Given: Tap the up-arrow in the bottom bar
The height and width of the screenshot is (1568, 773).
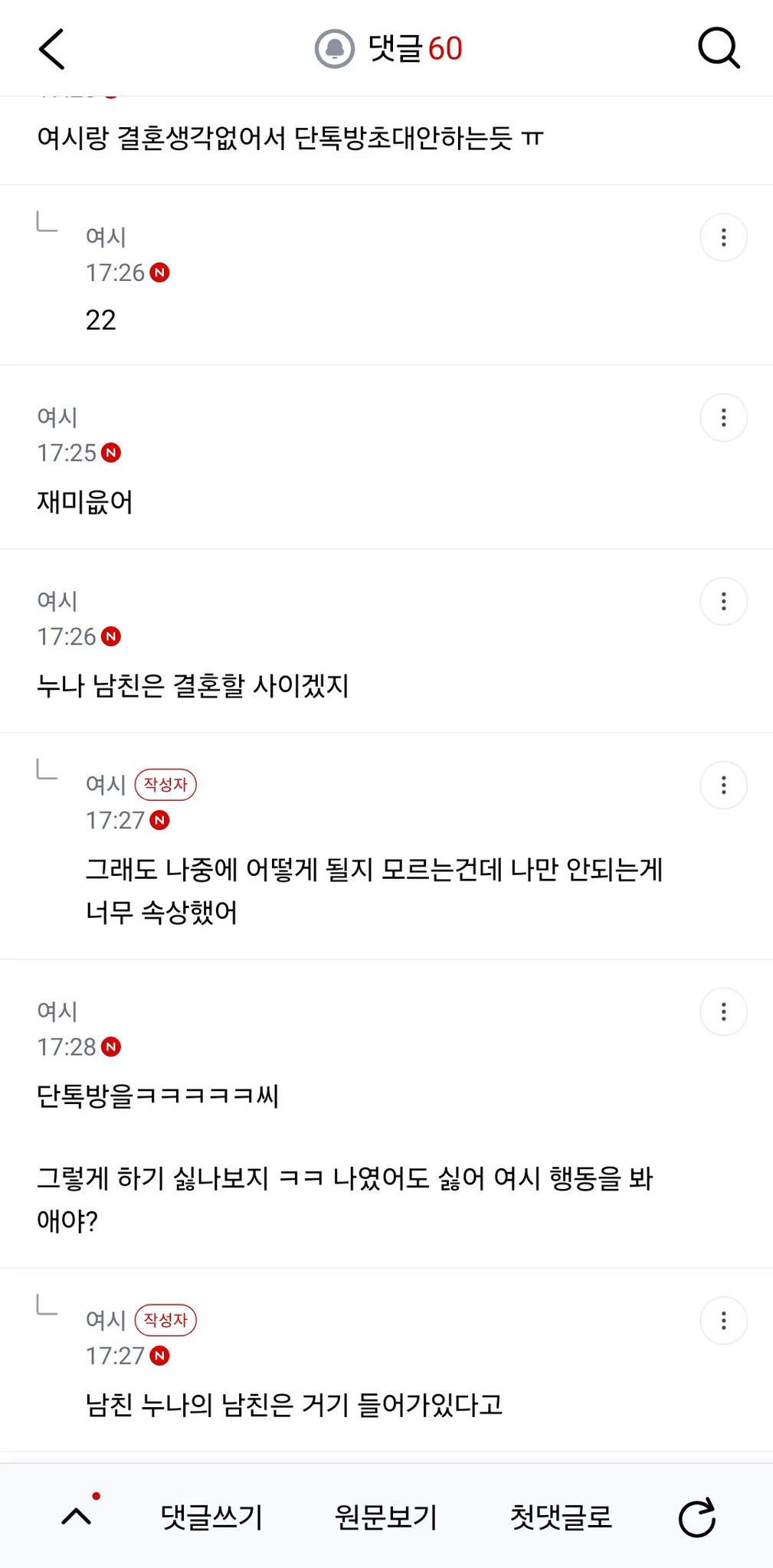Looking at the screenshot, I should [77, 1516].
